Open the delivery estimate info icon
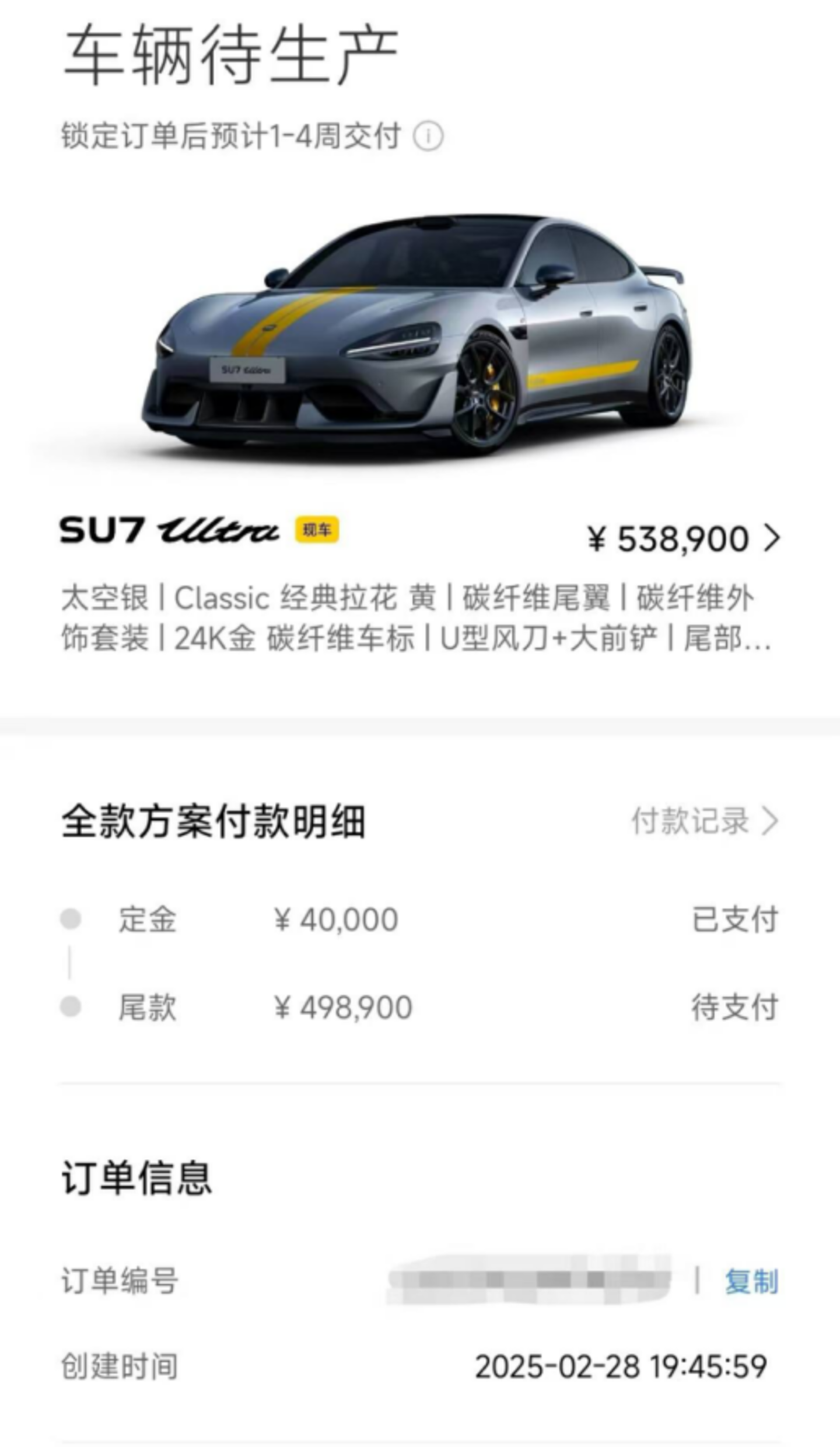 click(428, 137)
